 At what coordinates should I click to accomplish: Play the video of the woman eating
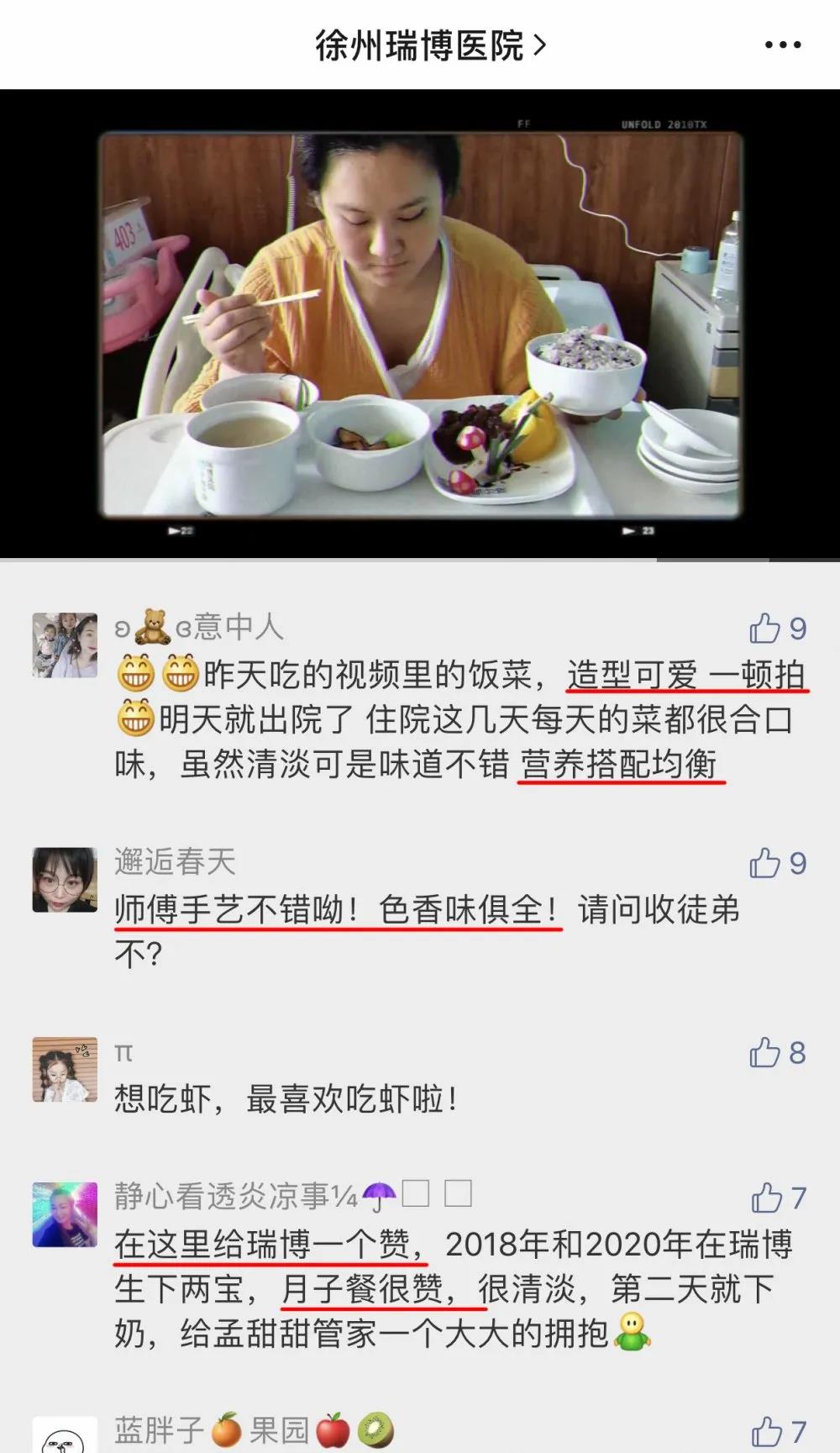tap(420, 324)
